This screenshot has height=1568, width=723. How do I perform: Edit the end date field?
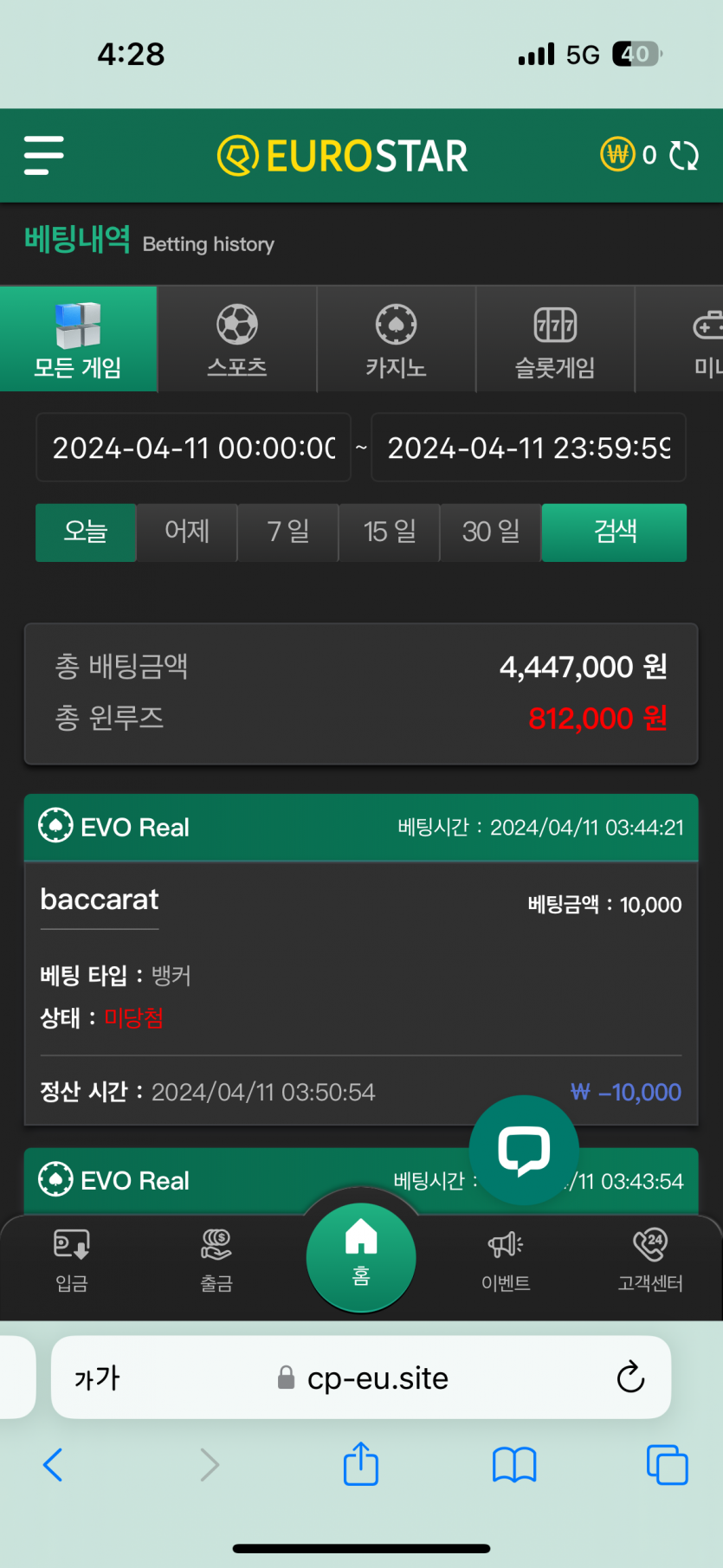click(528, 448)
